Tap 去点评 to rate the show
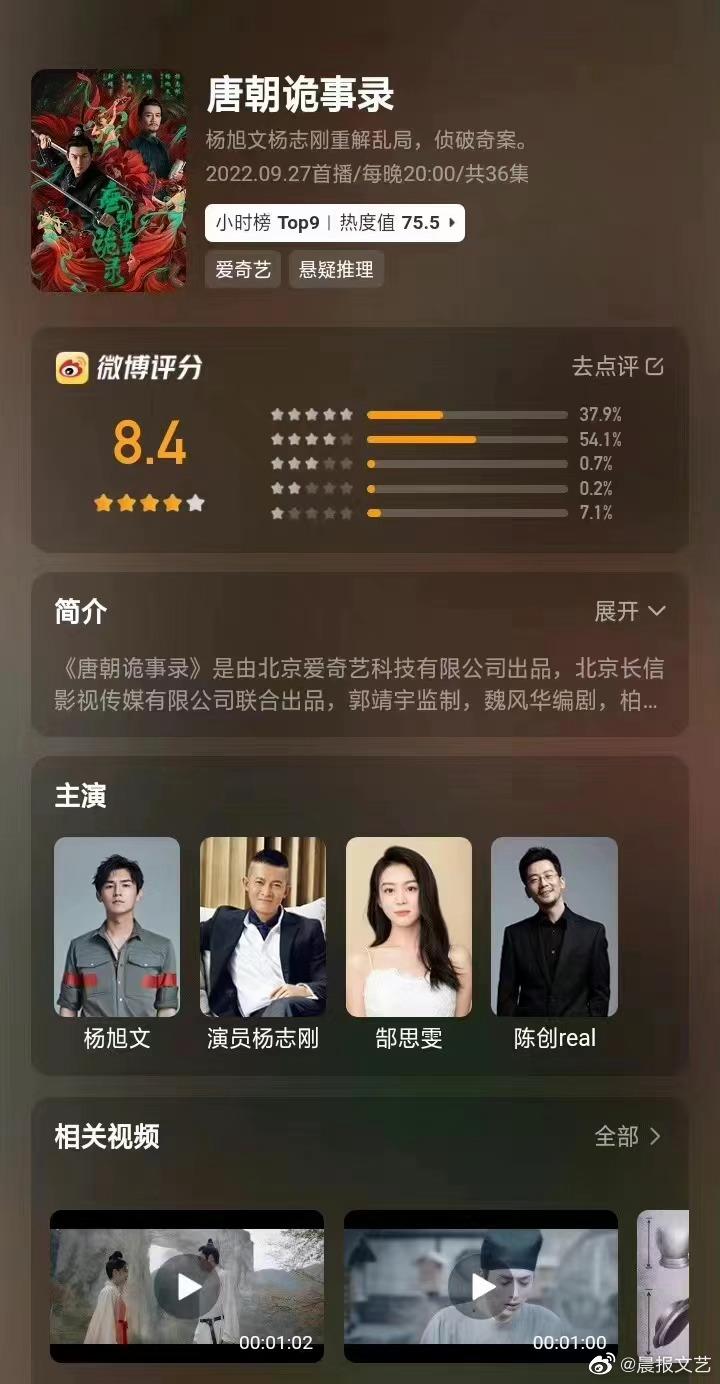 pos(617,366)
